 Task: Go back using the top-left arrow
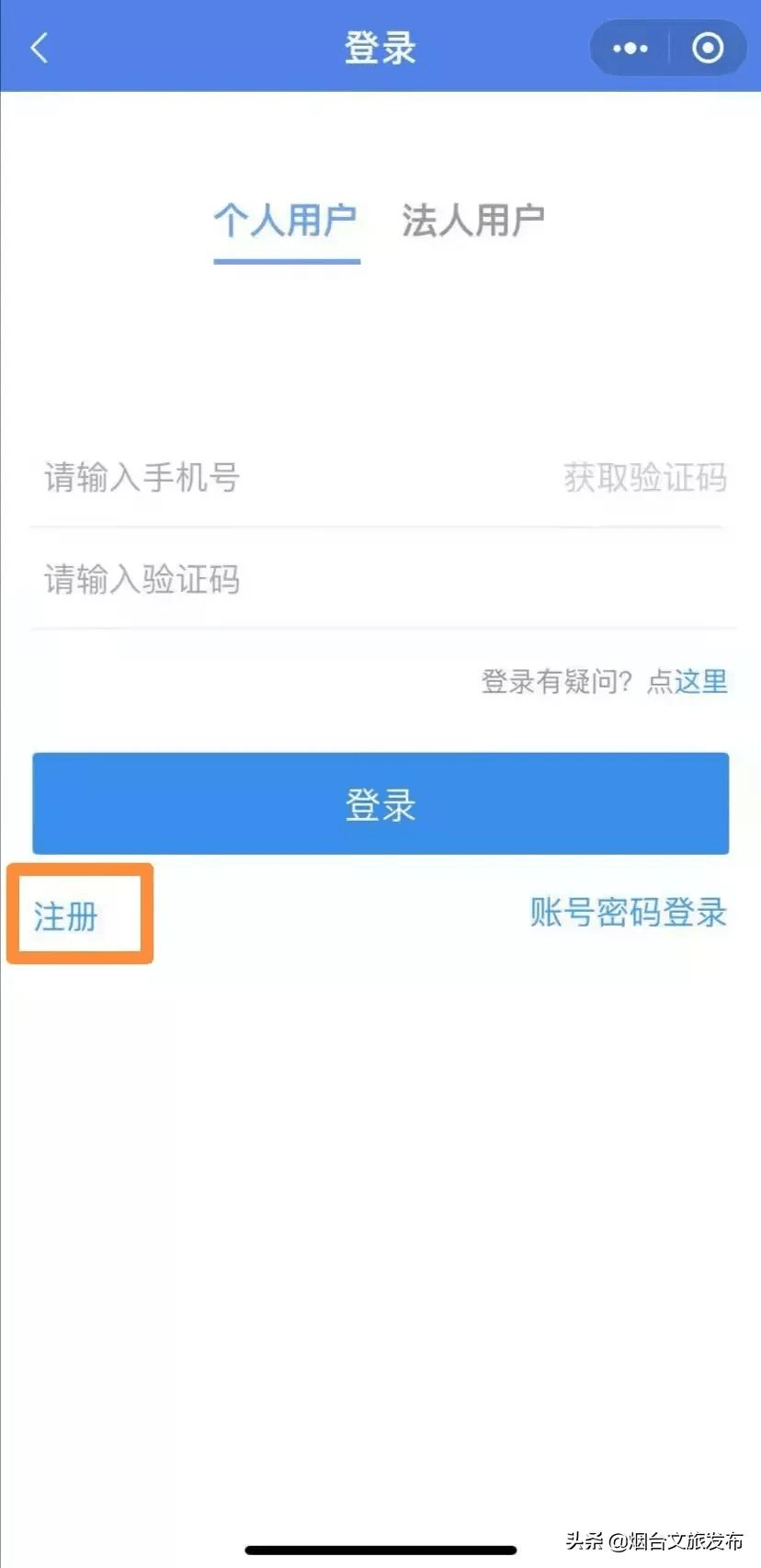(40, 48)
